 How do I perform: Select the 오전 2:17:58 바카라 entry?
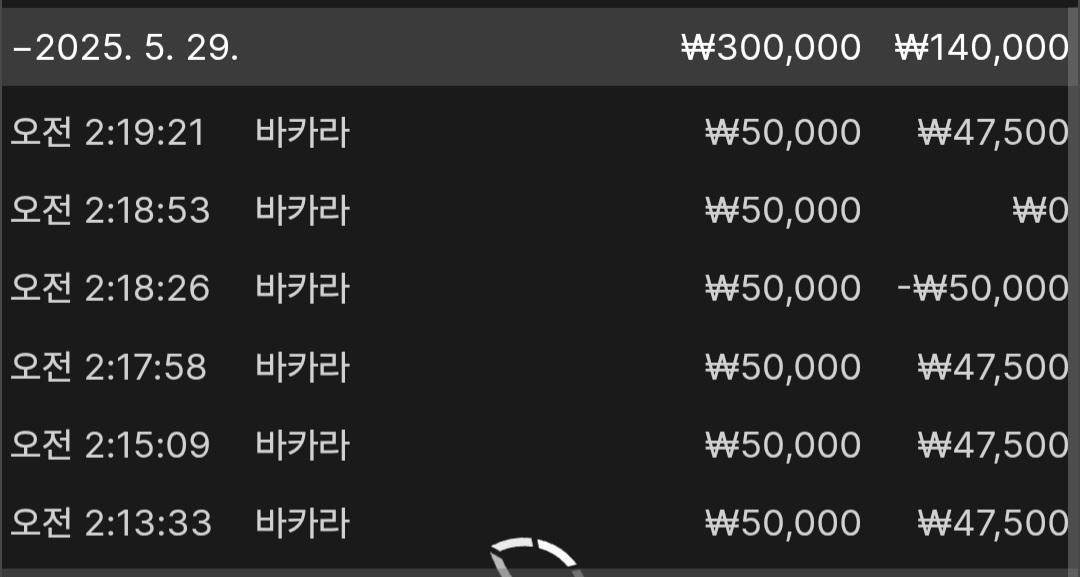tap(301, 367)
